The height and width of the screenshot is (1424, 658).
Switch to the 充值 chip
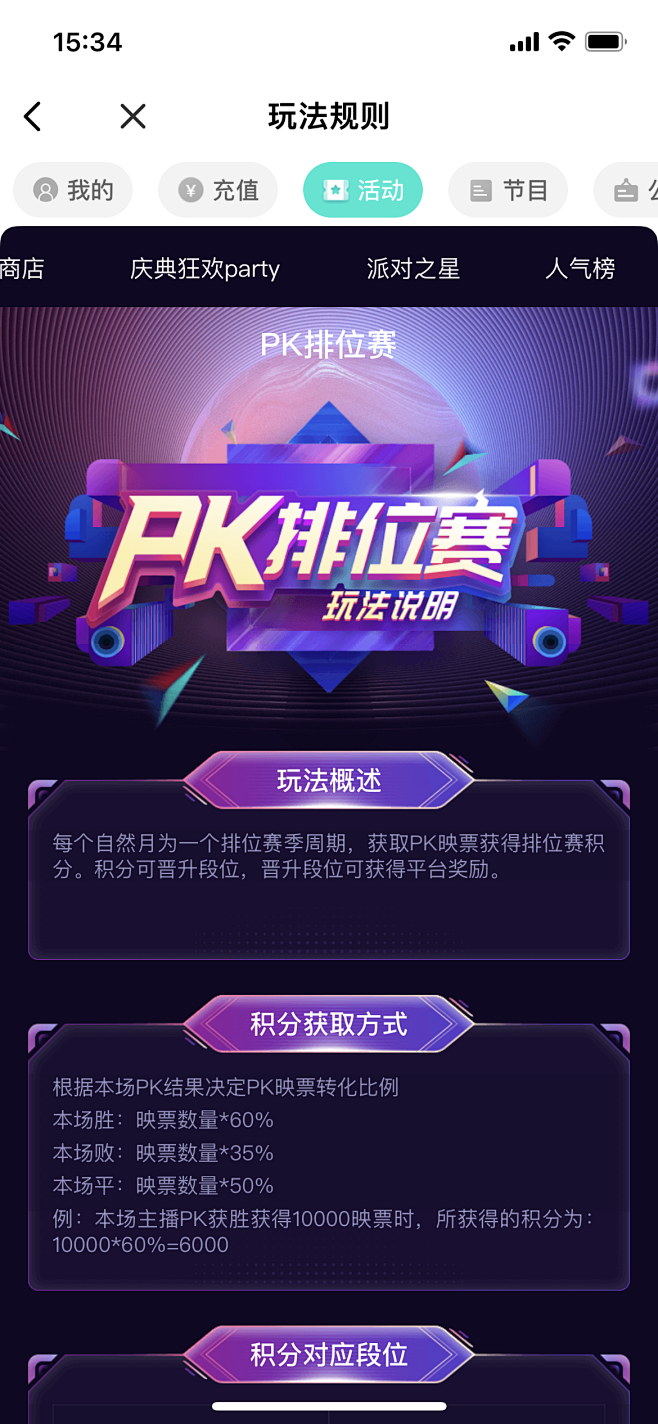coord(218,190)
